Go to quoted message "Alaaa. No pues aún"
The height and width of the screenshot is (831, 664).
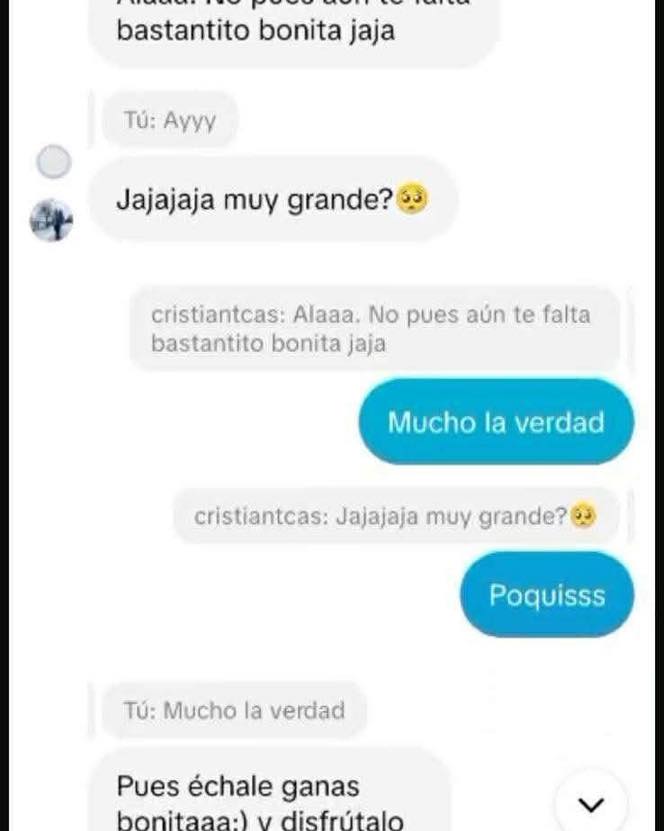(371, 329)
